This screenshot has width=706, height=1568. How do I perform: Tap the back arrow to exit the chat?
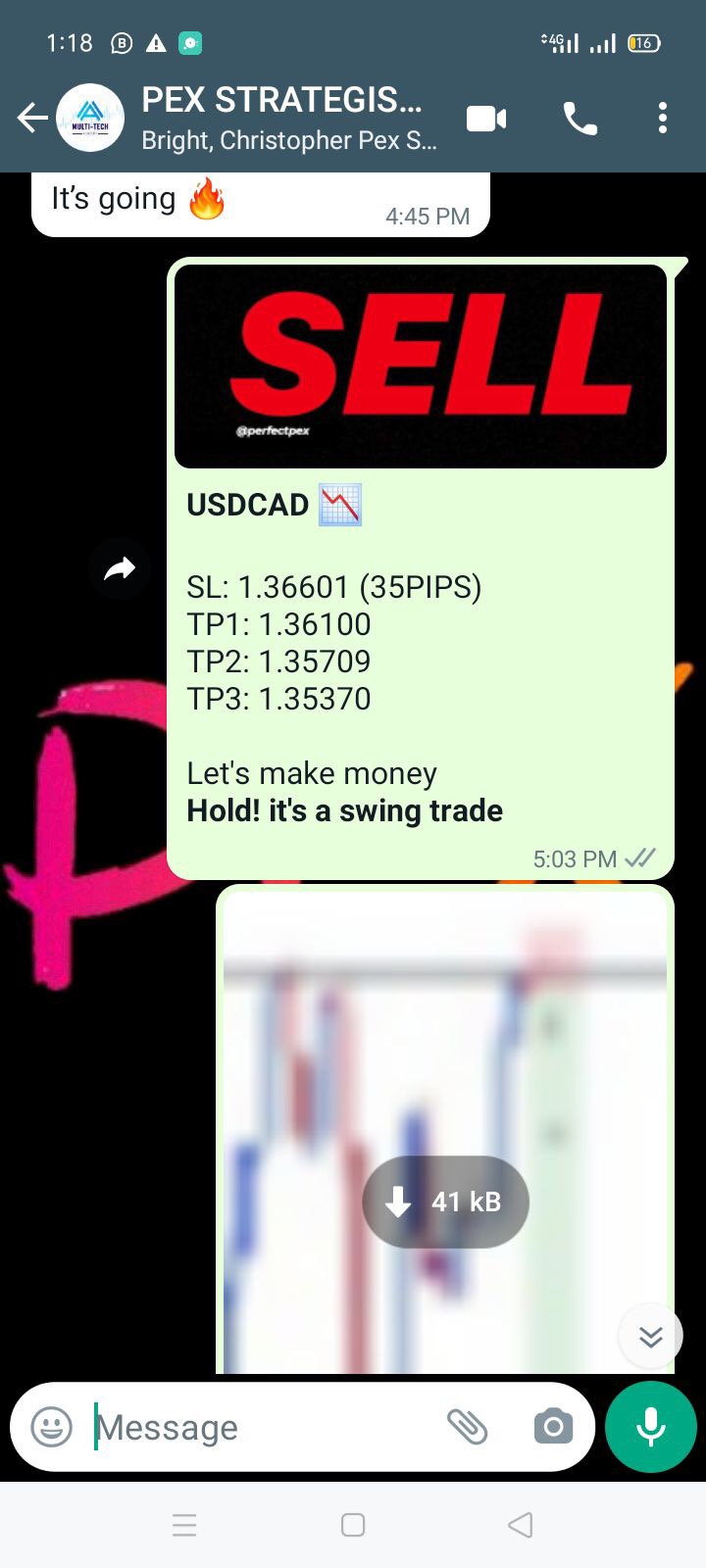[x=31, y=118]
